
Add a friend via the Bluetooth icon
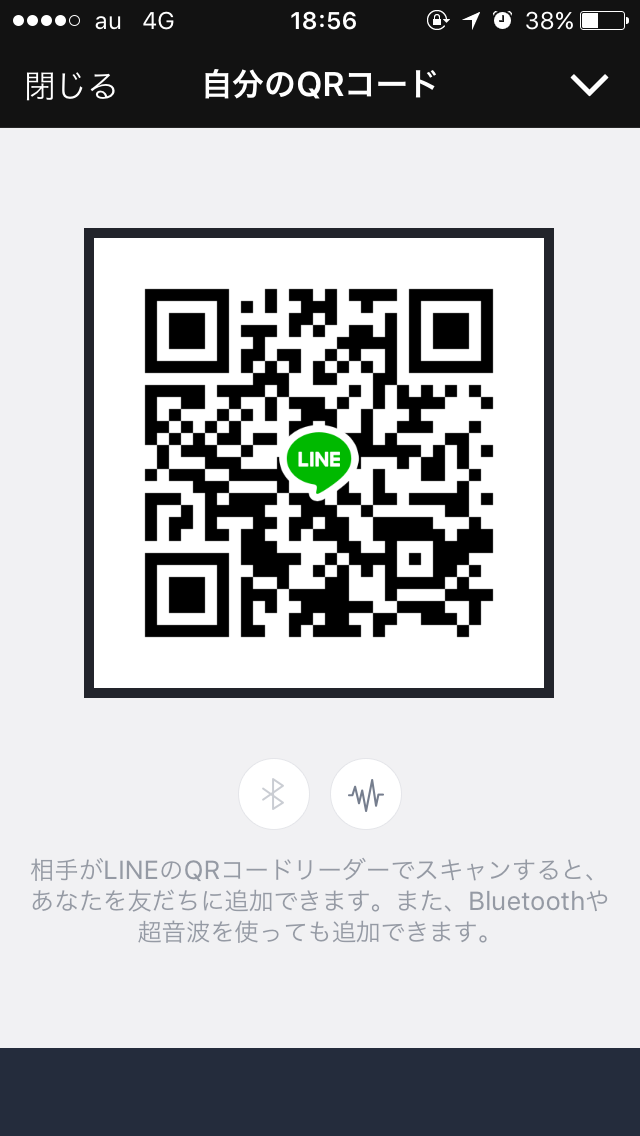click(x=274, y=794)
